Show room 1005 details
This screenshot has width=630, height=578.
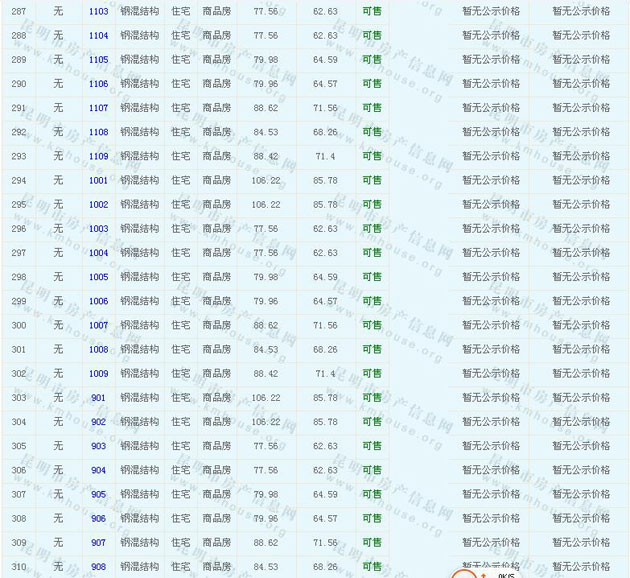pos(98,277)
